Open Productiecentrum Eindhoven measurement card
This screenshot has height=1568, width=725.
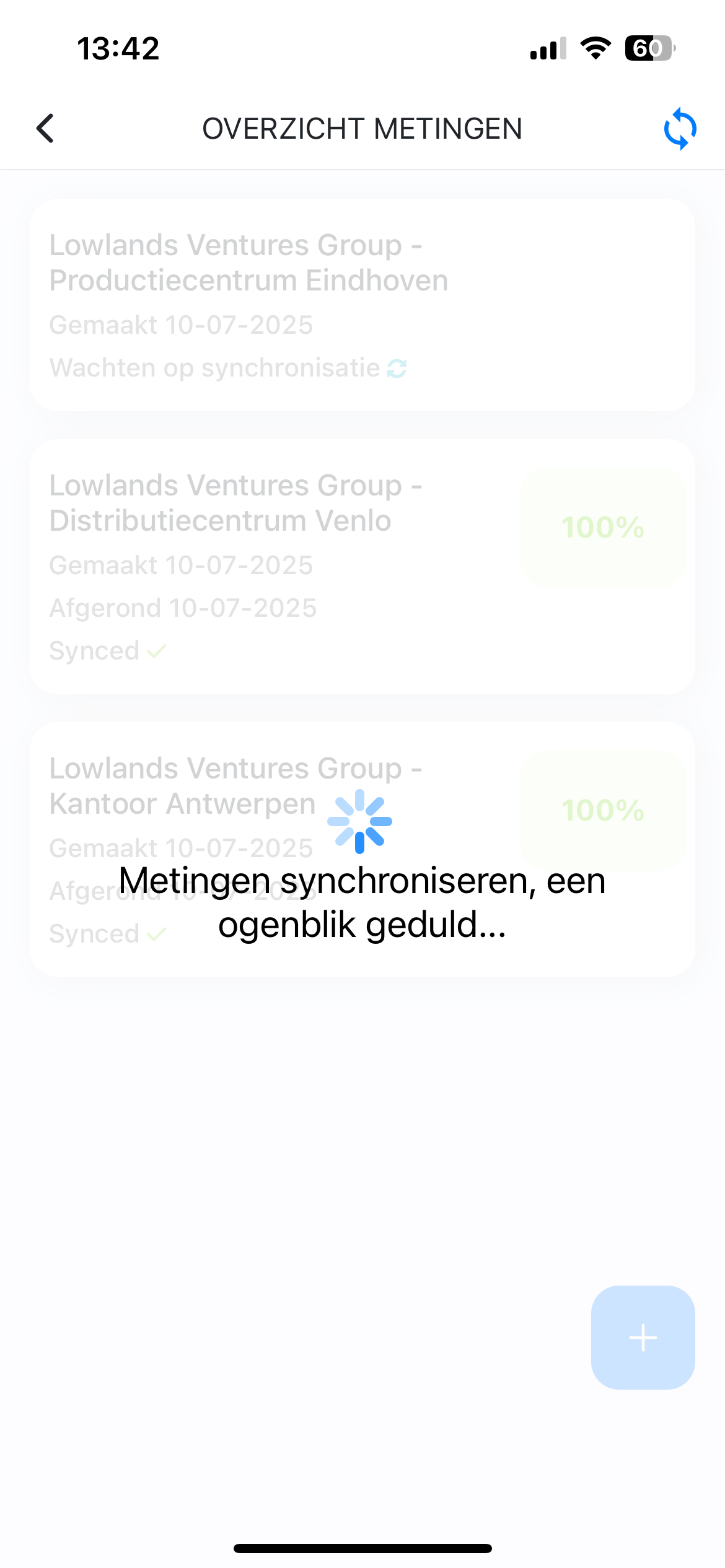coord(362,305)
